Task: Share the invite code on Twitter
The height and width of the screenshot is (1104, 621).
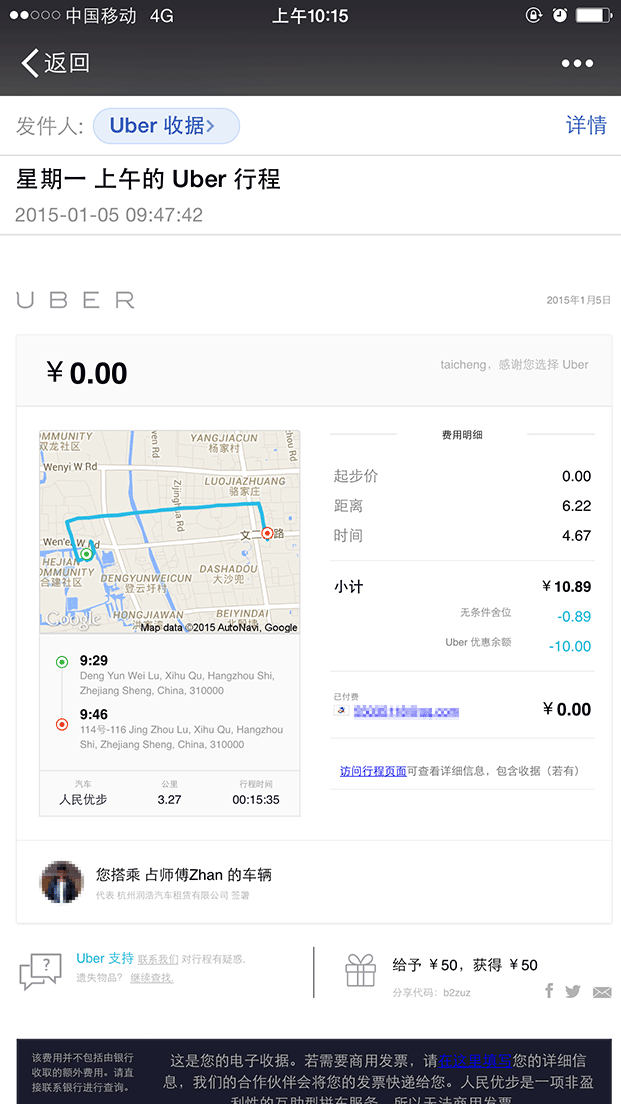Action: (573, 991)
